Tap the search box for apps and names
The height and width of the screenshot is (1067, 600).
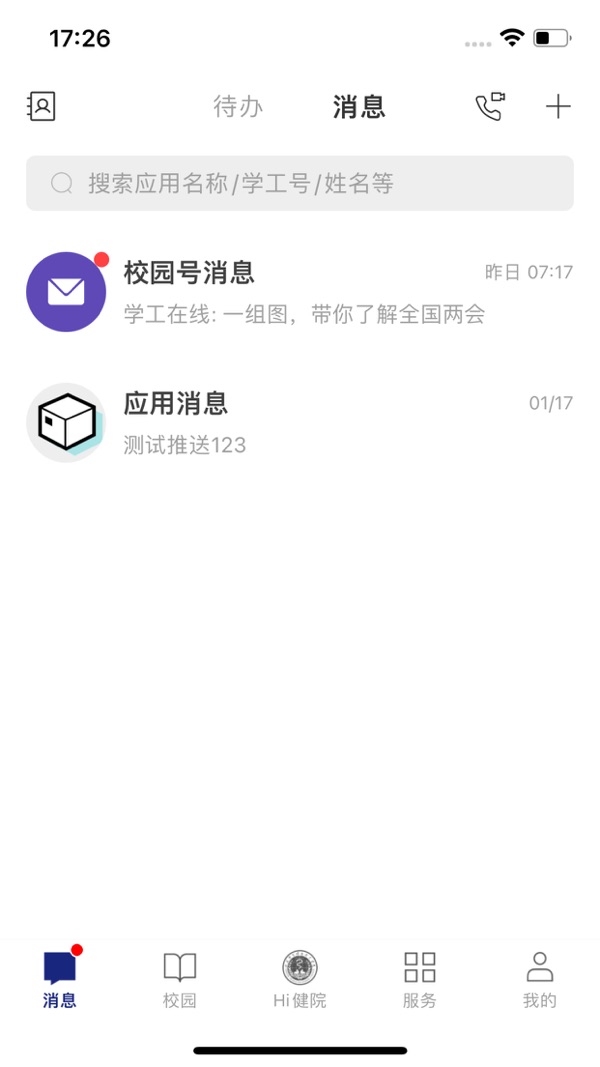click(300, 183)
